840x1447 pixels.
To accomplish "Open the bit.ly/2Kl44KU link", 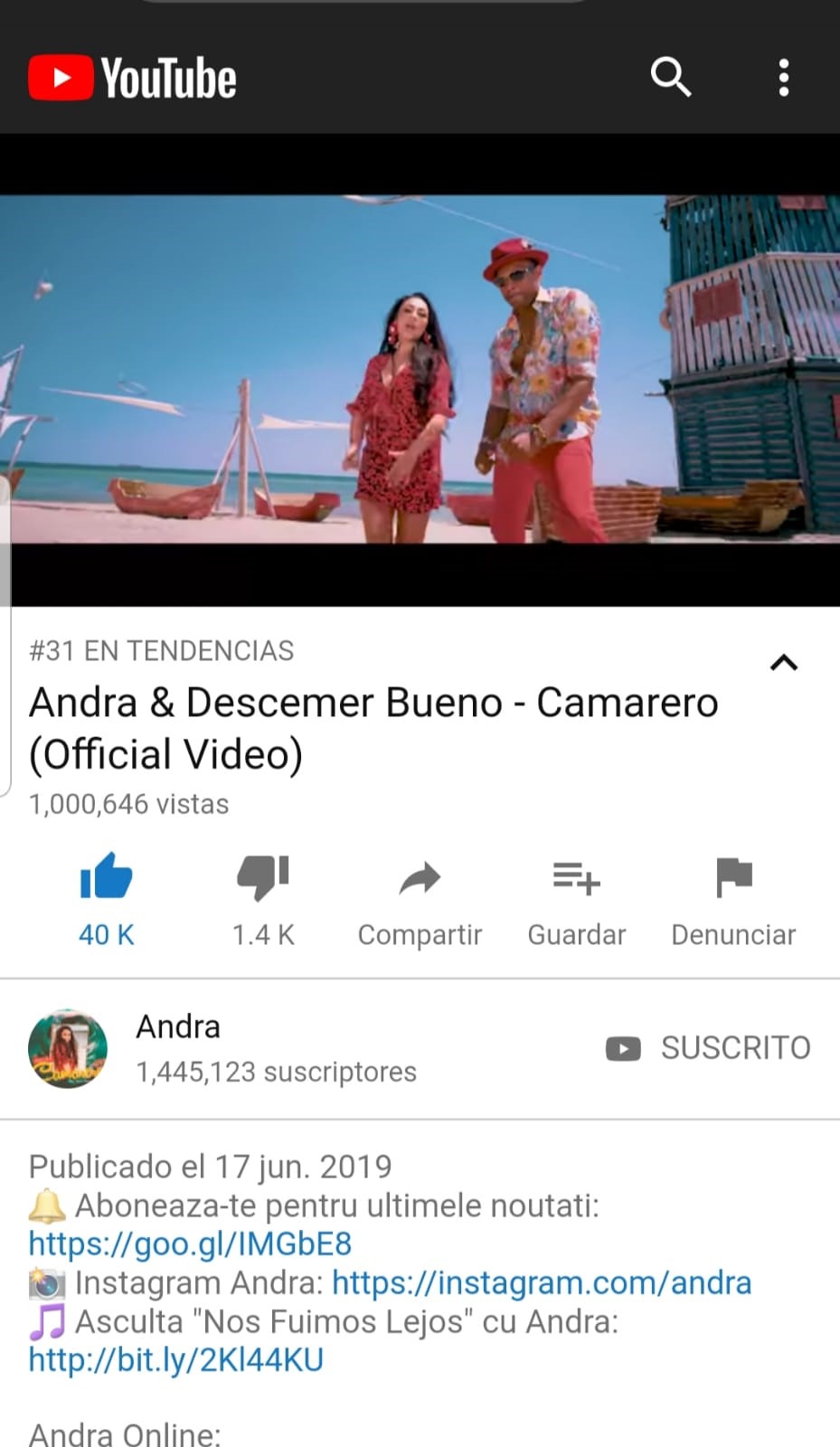I will coord(176,1360).
